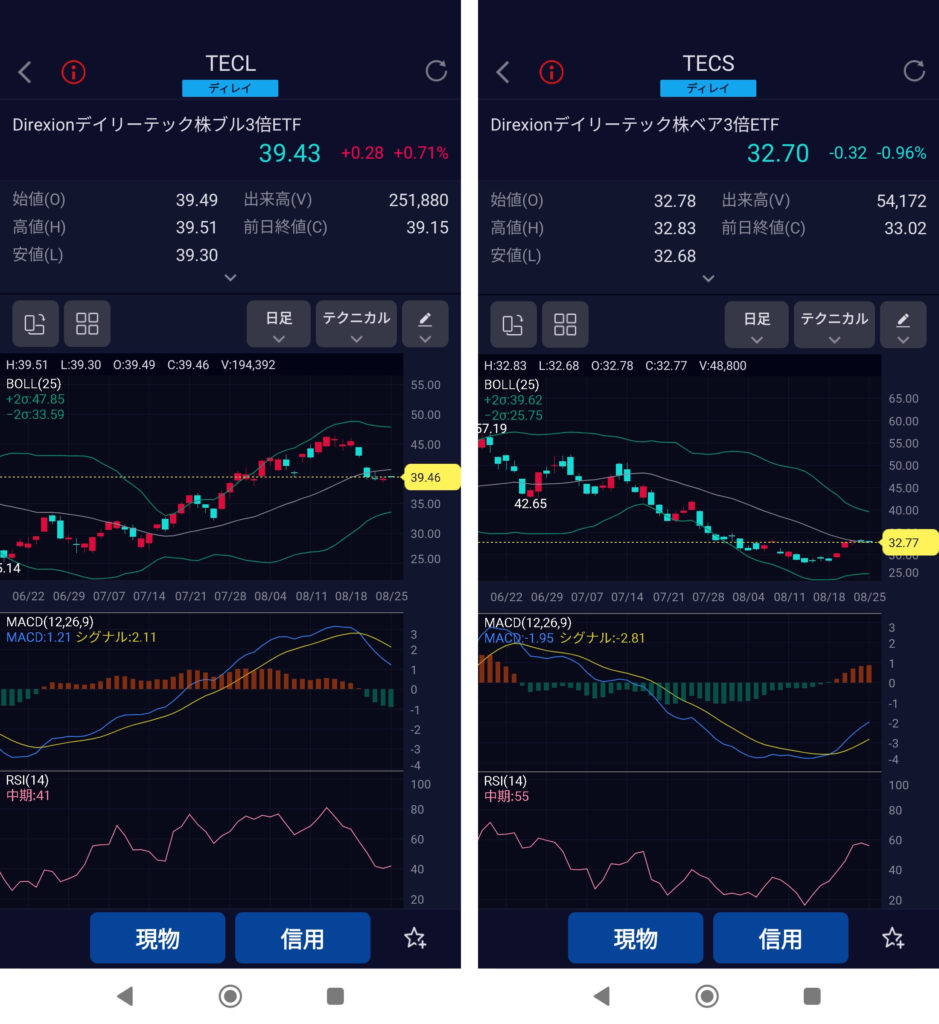
Task: Open 日足 timeframe dropdown on TECL
Action: pyautogui.click(x=279, y=324)
